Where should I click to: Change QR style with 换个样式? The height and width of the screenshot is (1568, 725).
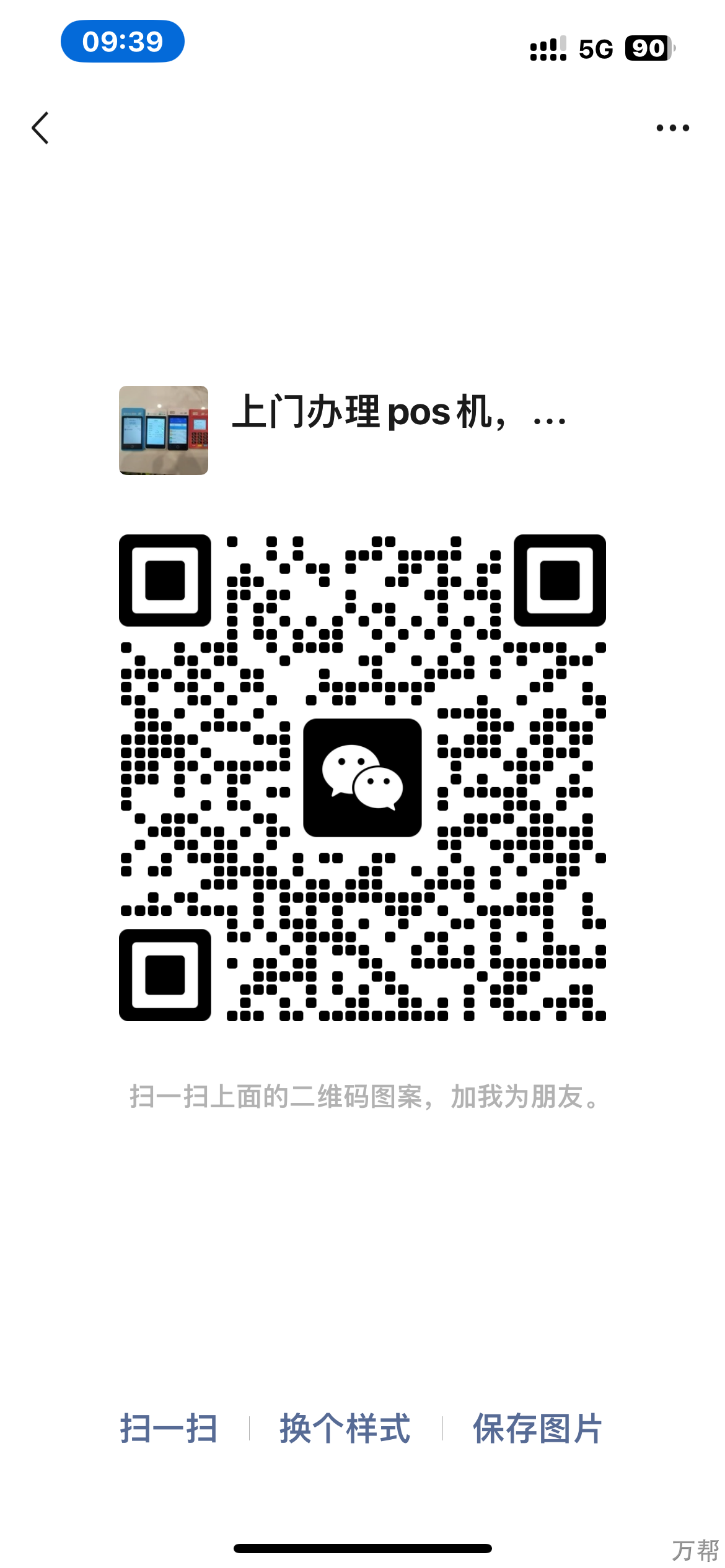[345, 1429]
